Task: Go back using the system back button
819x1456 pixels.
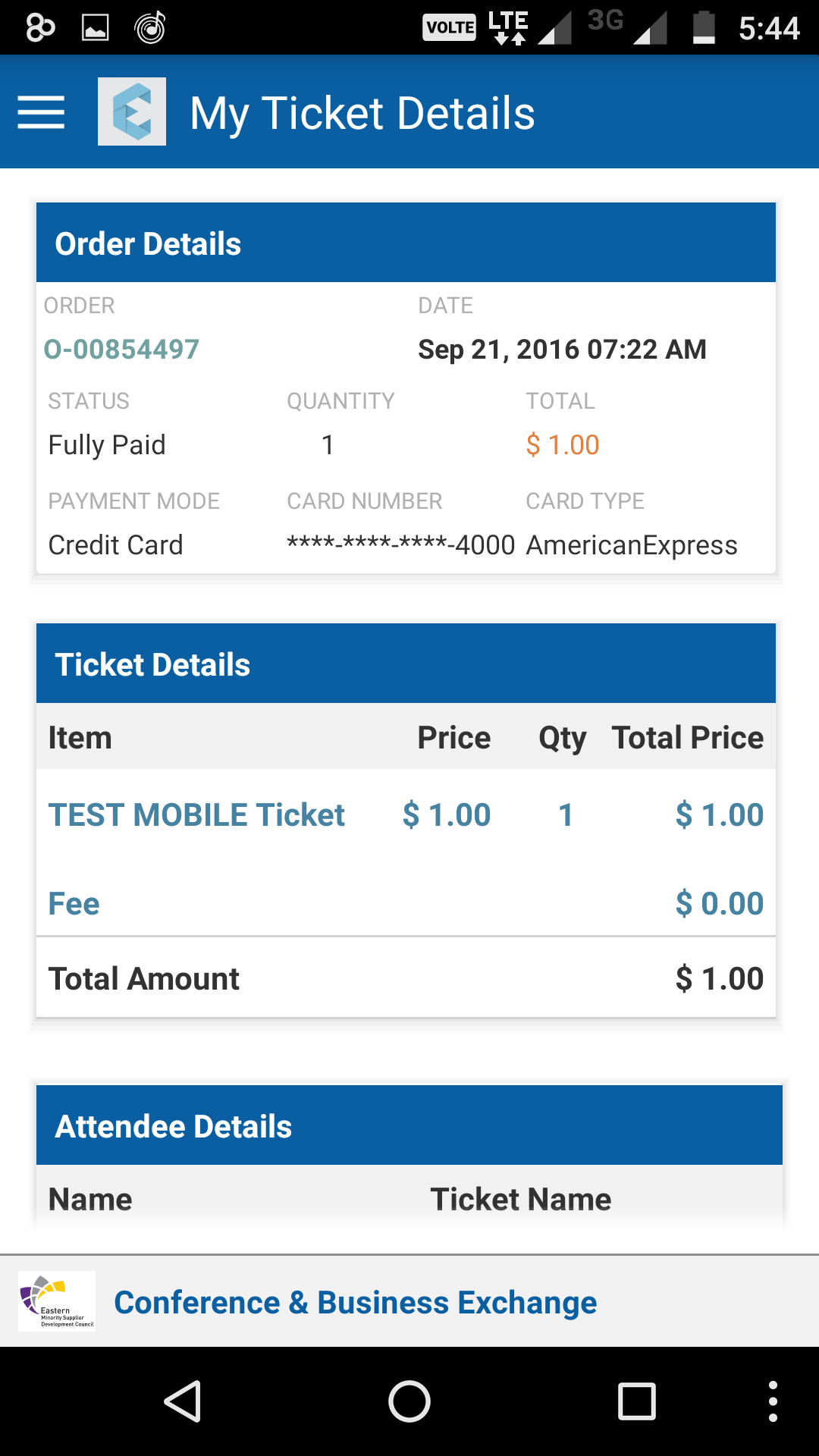Action: 183,1401
